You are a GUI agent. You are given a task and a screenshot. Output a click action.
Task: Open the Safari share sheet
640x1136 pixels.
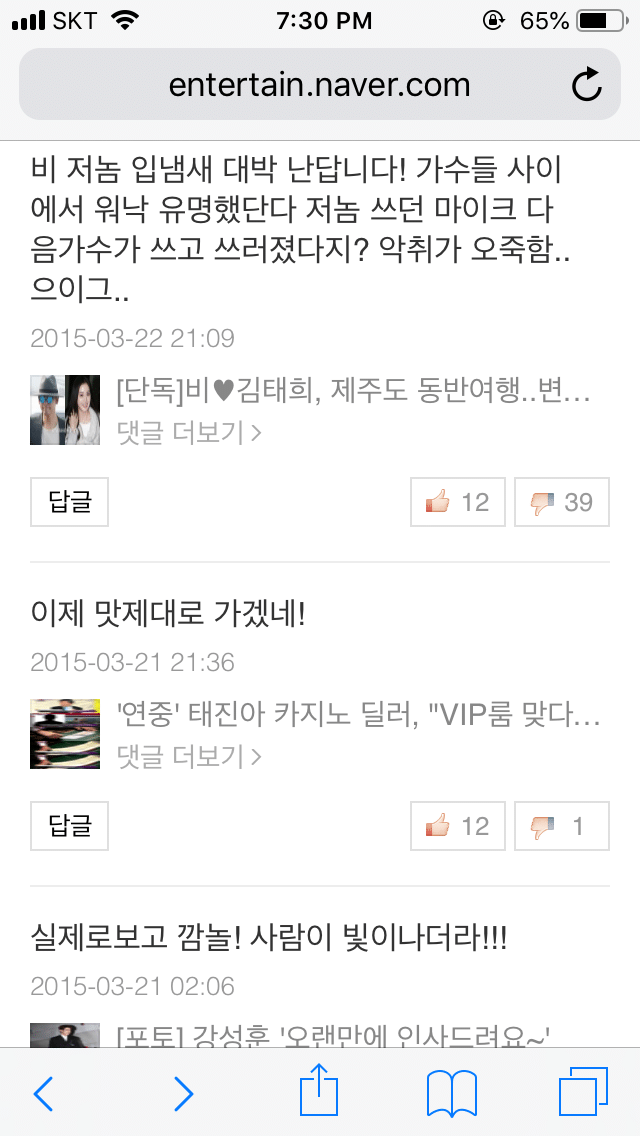319,1089
